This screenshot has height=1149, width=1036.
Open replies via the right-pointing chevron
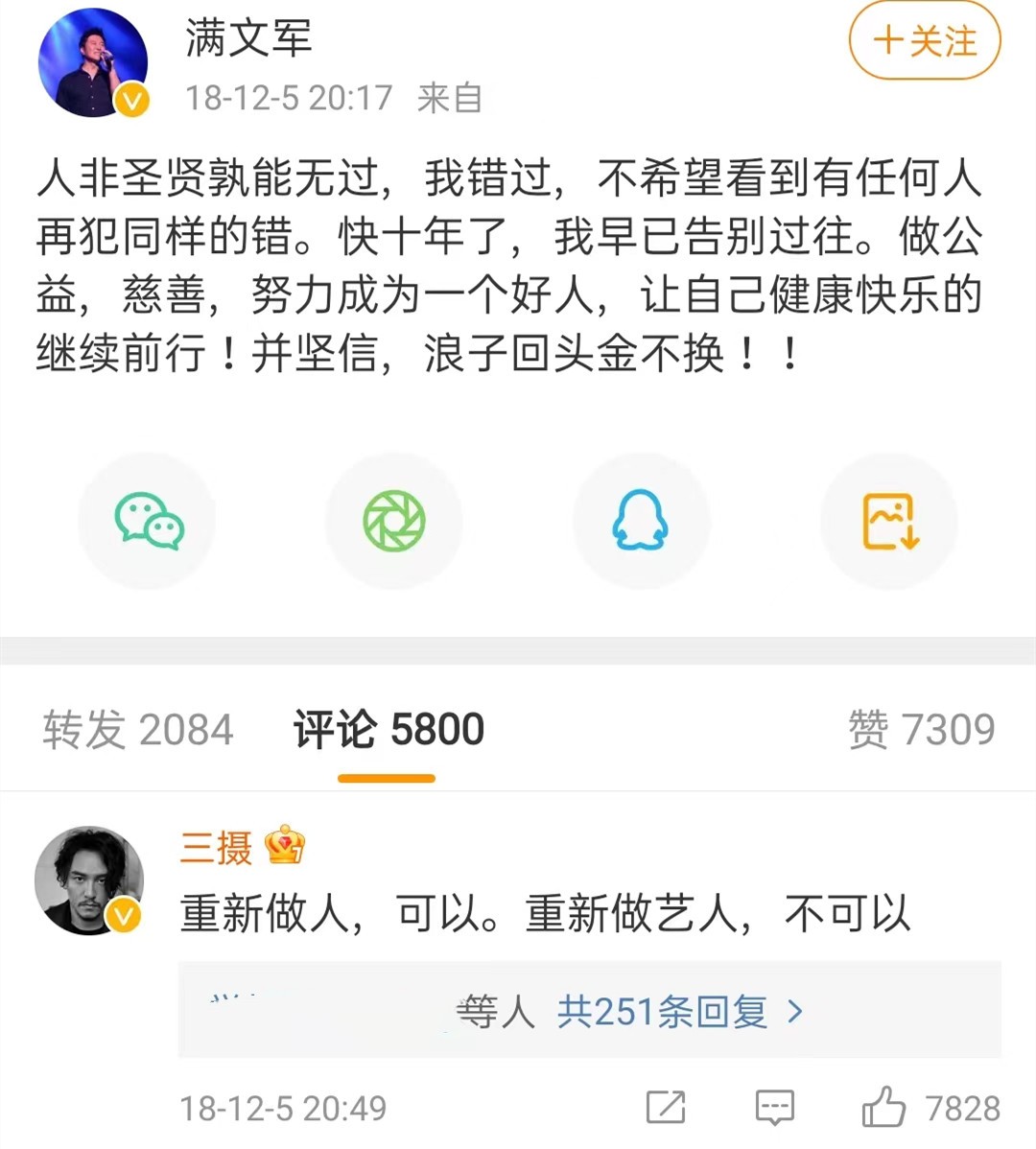click(x=792, y=1011)
